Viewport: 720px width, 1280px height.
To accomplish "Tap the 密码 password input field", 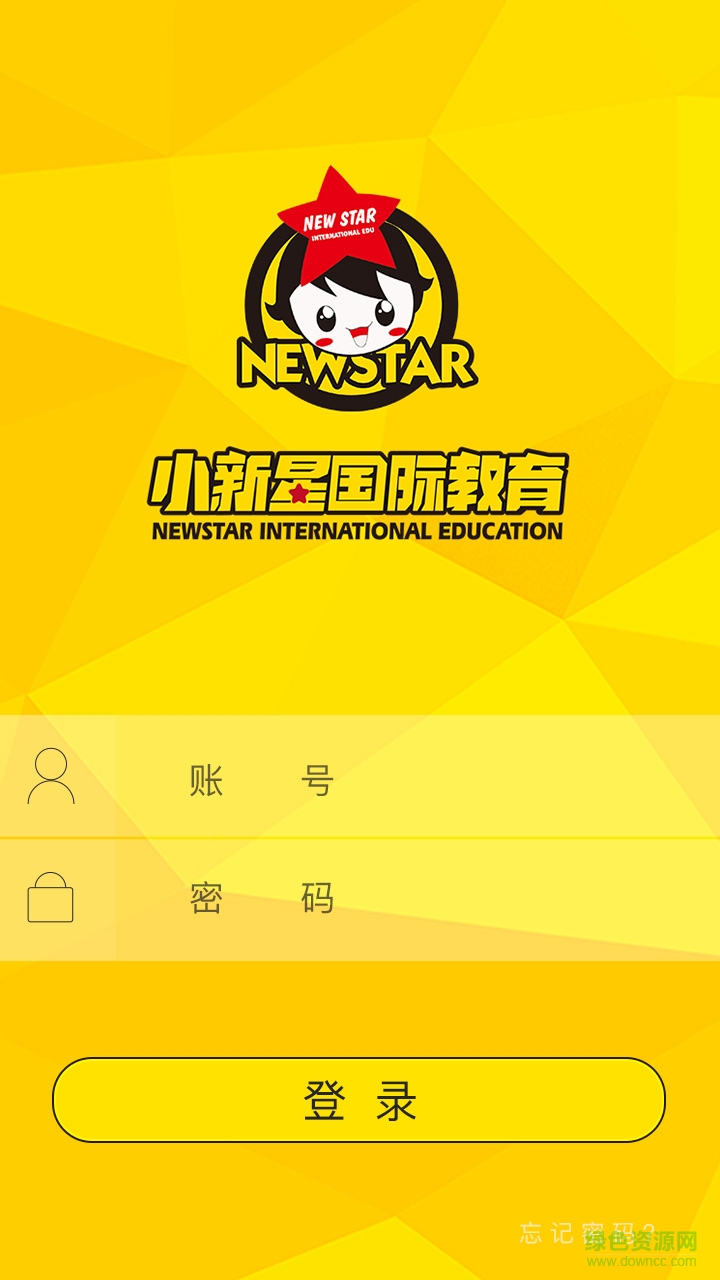I will coord(400,899).
